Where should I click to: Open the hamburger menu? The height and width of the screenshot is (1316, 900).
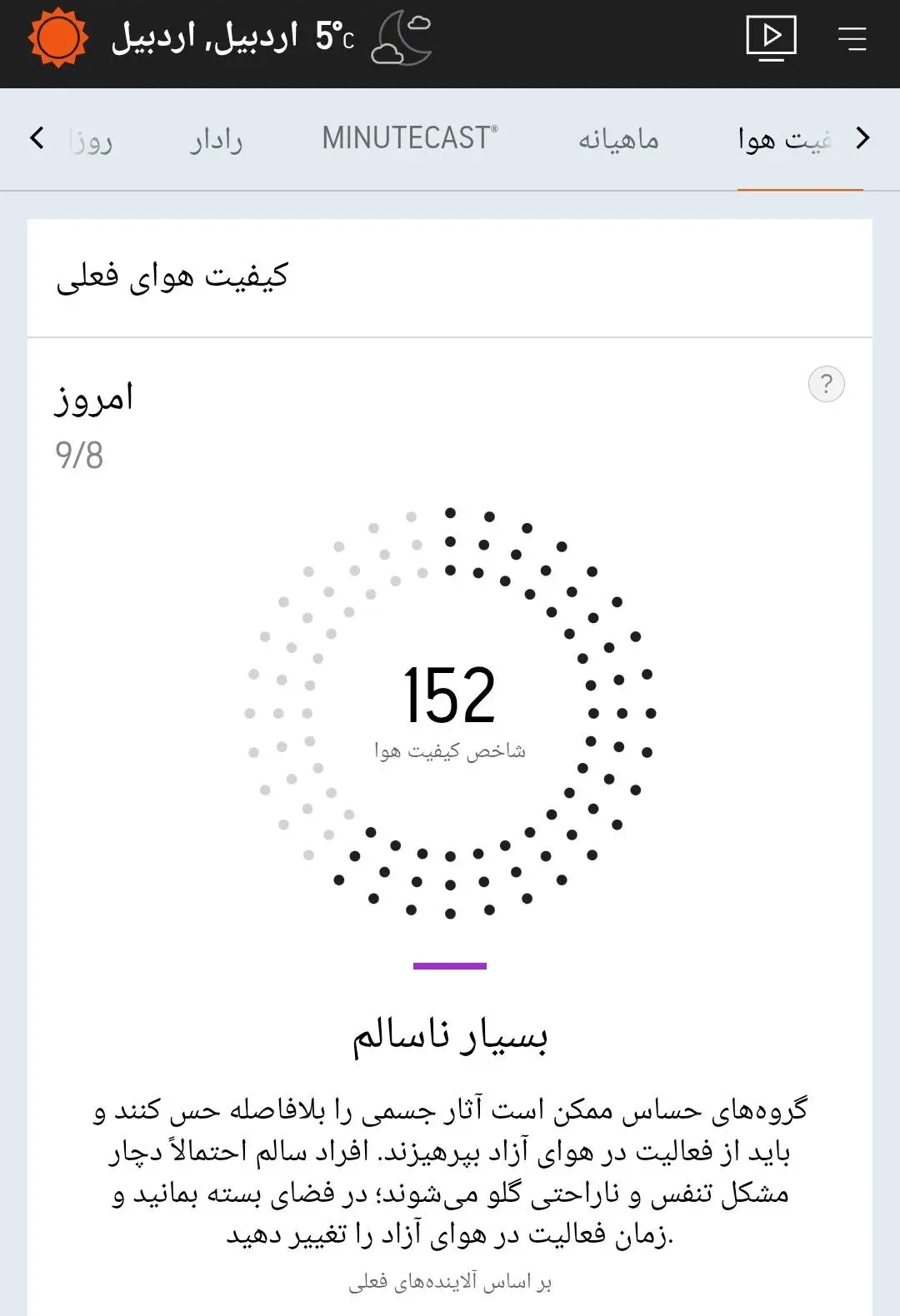[x=852, y=39]
